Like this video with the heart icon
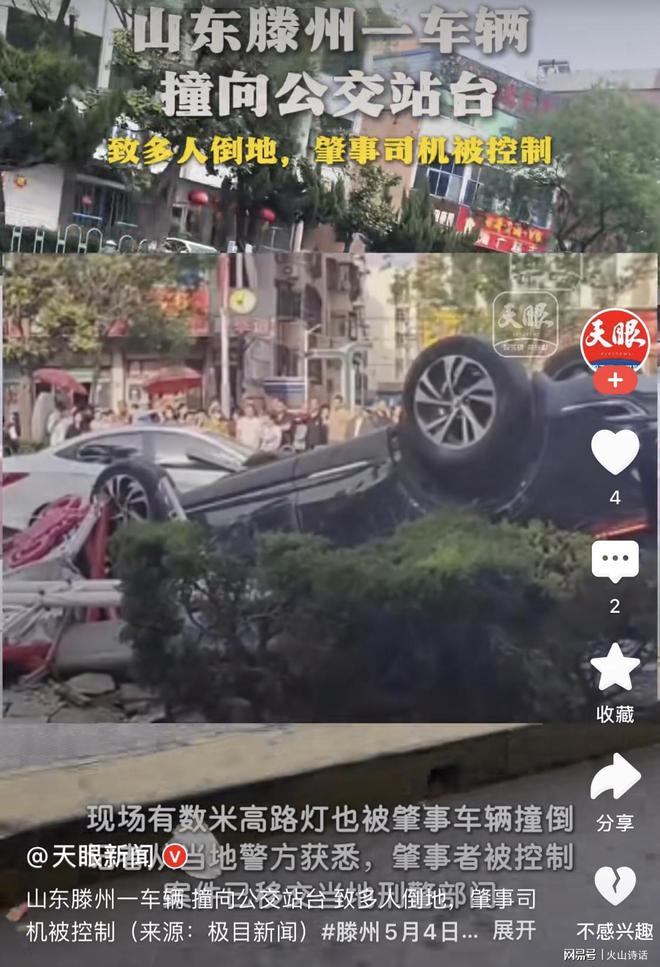 pyautogui.click(x=614, y=452)
